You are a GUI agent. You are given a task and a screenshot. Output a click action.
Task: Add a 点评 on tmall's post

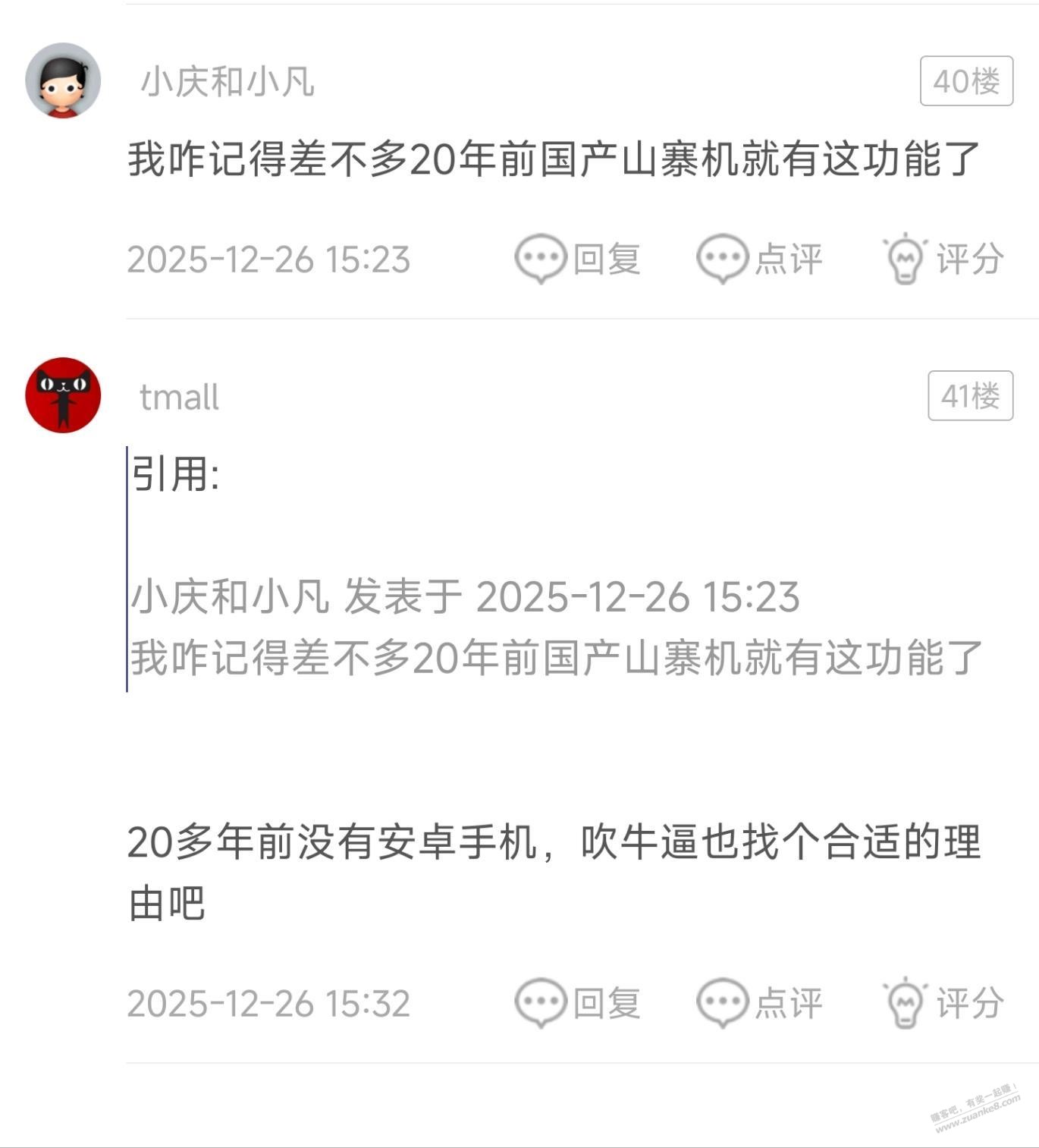point(760,1002)
